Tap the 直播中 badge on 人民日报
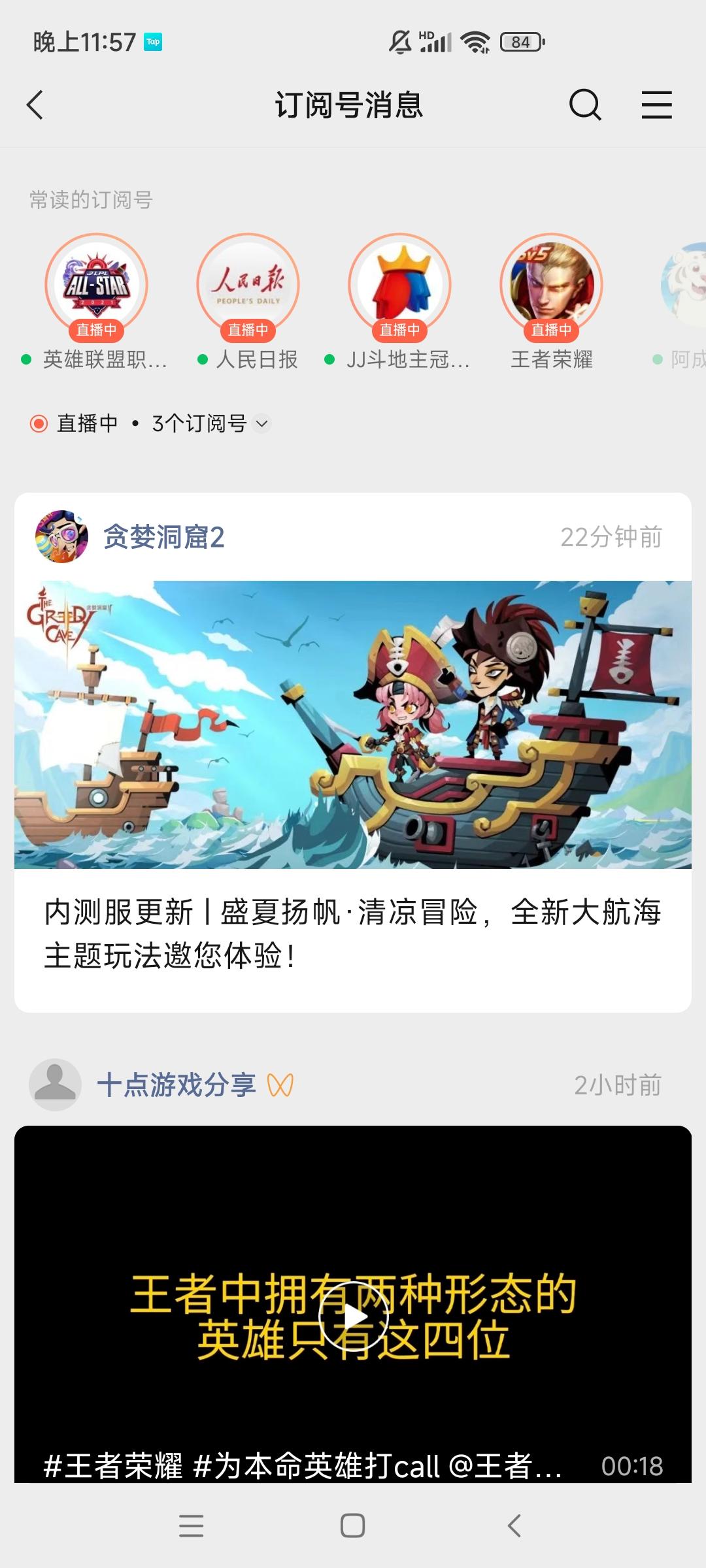This screenshot has height=1568, width=706. (247, 330)
